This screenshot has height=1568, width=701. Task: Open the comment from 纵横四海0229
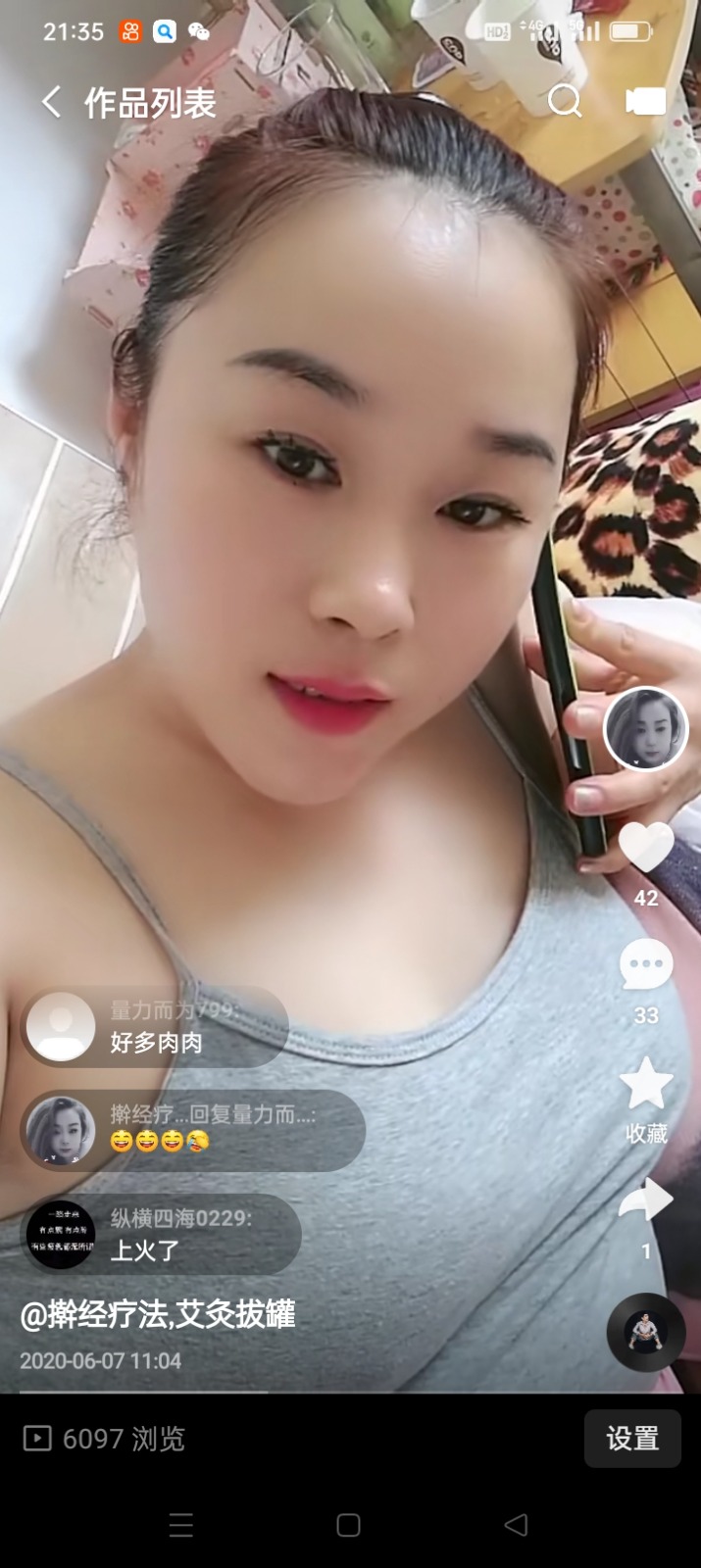[162, 1235]
